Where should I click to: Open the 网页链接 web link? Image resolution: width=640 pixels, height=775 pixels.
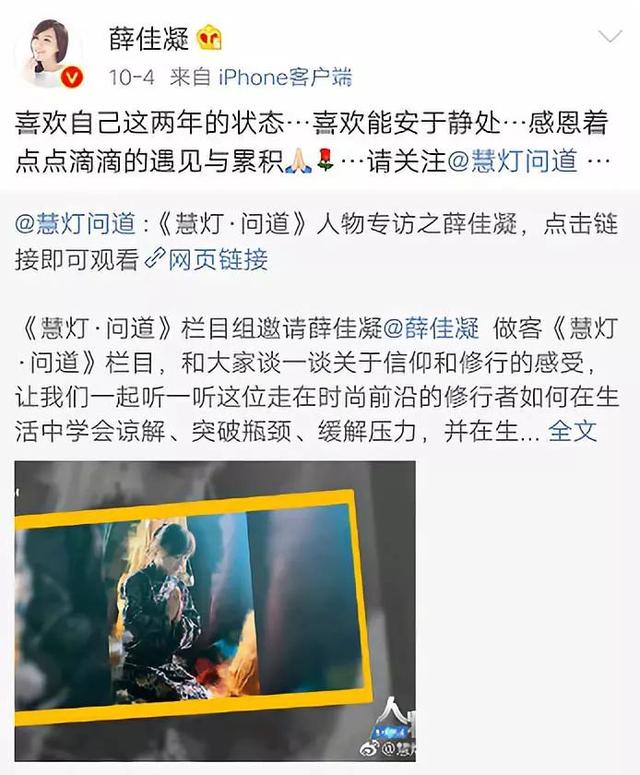(208, 259)
